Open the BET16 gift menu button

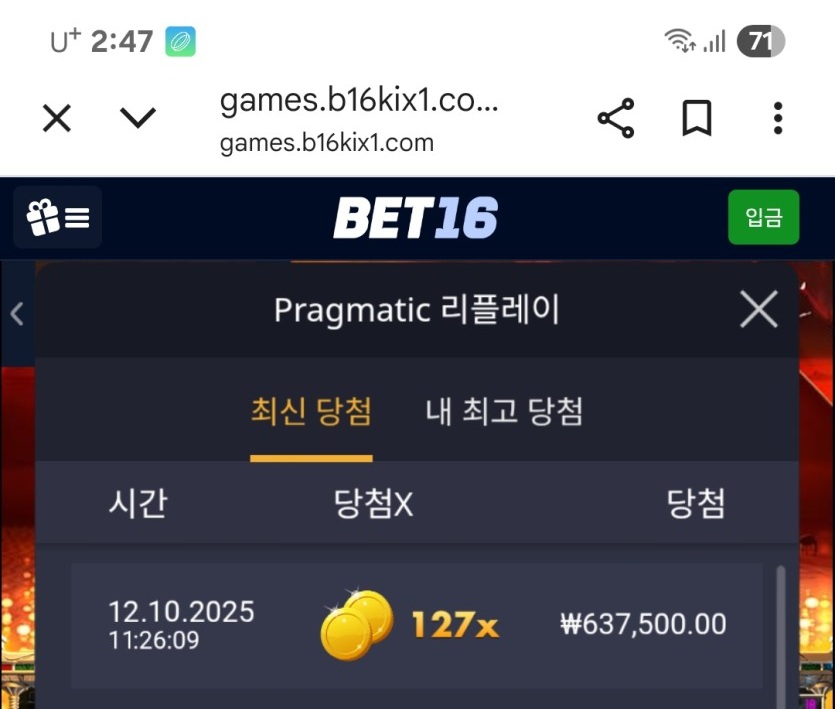[x=58, y=217]
